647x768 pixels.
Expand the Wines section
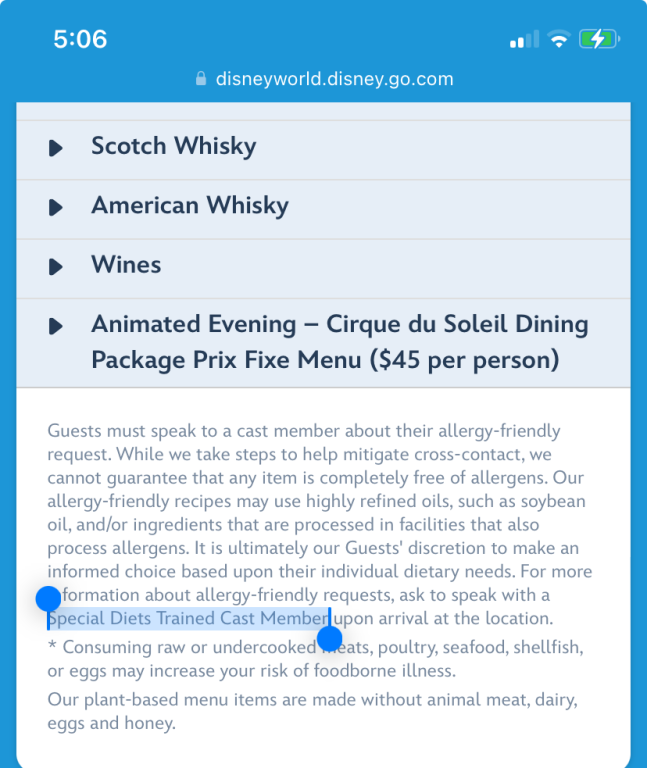click(126, 265)
